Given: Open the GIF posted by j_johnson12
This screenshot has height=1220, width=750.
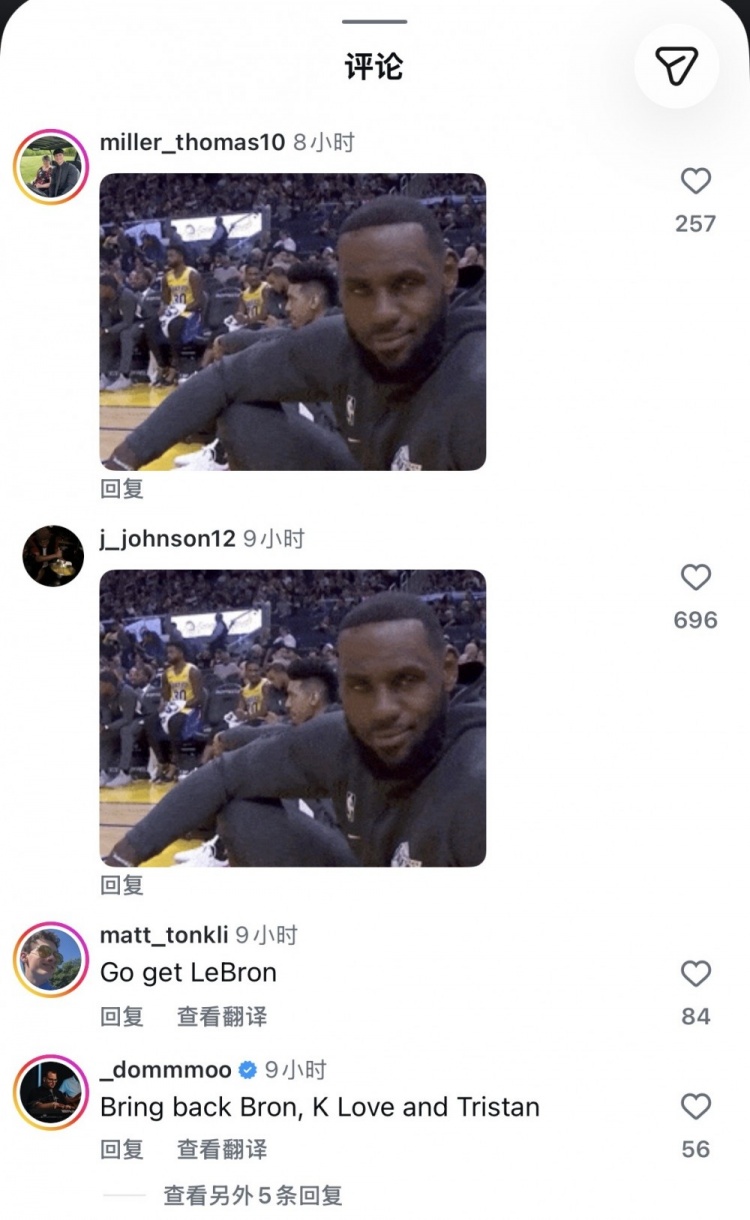Looking at the screenshot, I should [293, 718].
